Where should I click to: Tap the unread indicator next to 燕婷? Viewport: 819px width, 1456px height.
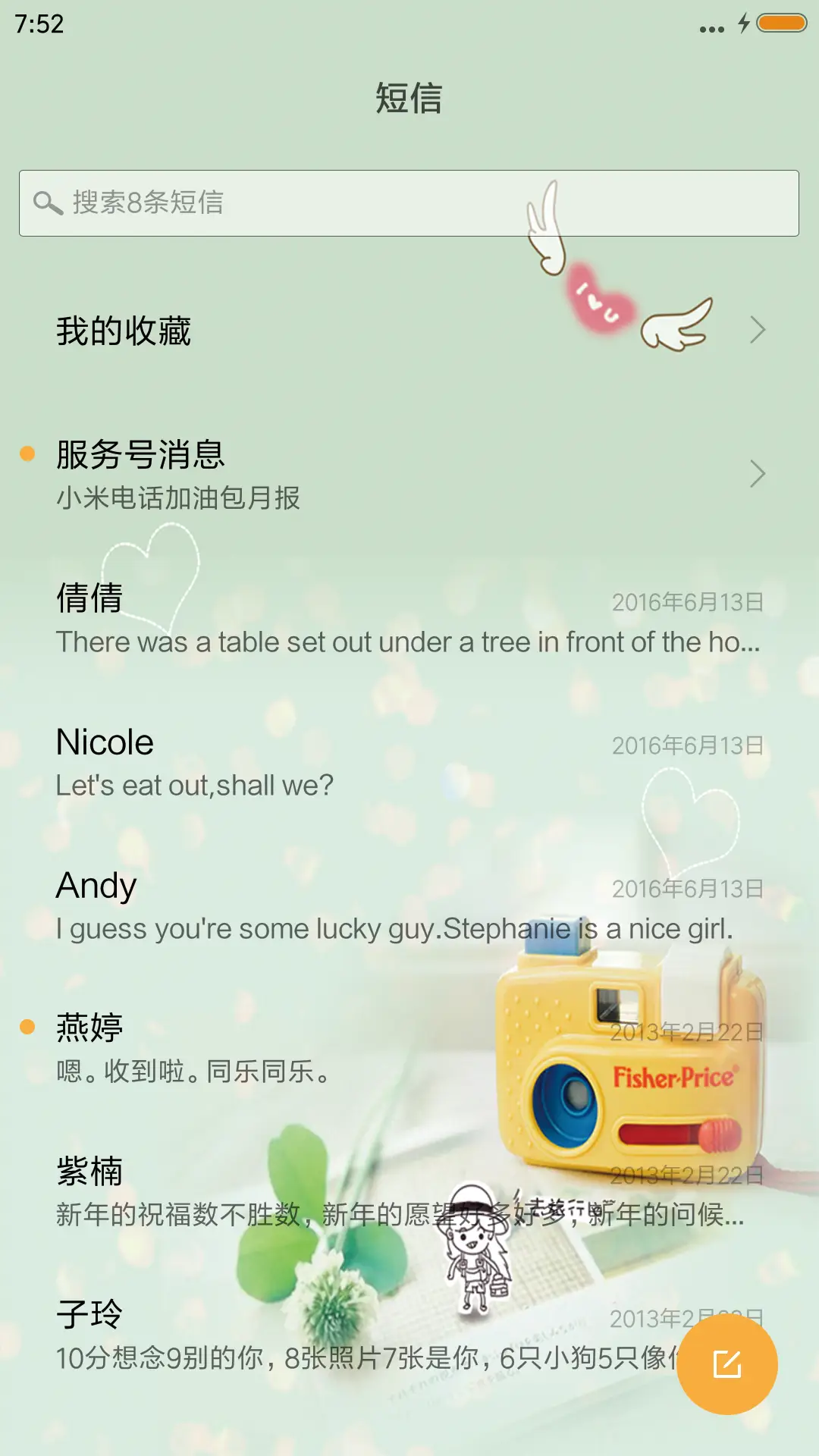[27, 1025]
